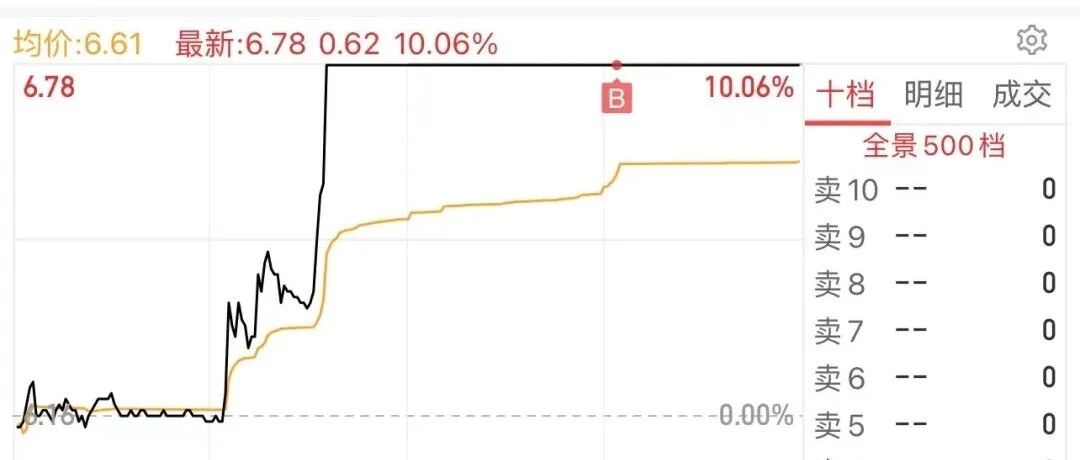Open 全景500档 full order book
The width and height of the screenshot is (1080, 460).
pyautogui.click(x=934, y=146)
